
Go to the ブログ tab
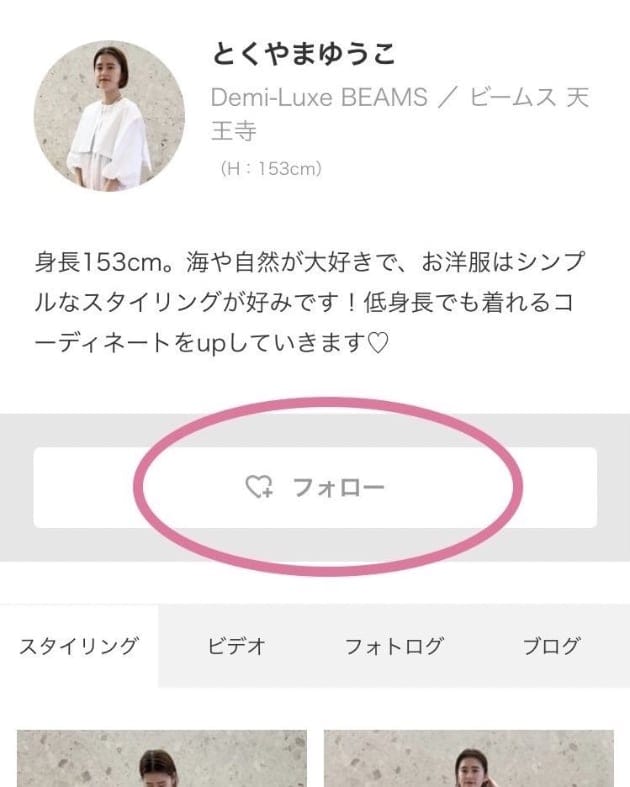pyautogui.click(x=551, y=646)
